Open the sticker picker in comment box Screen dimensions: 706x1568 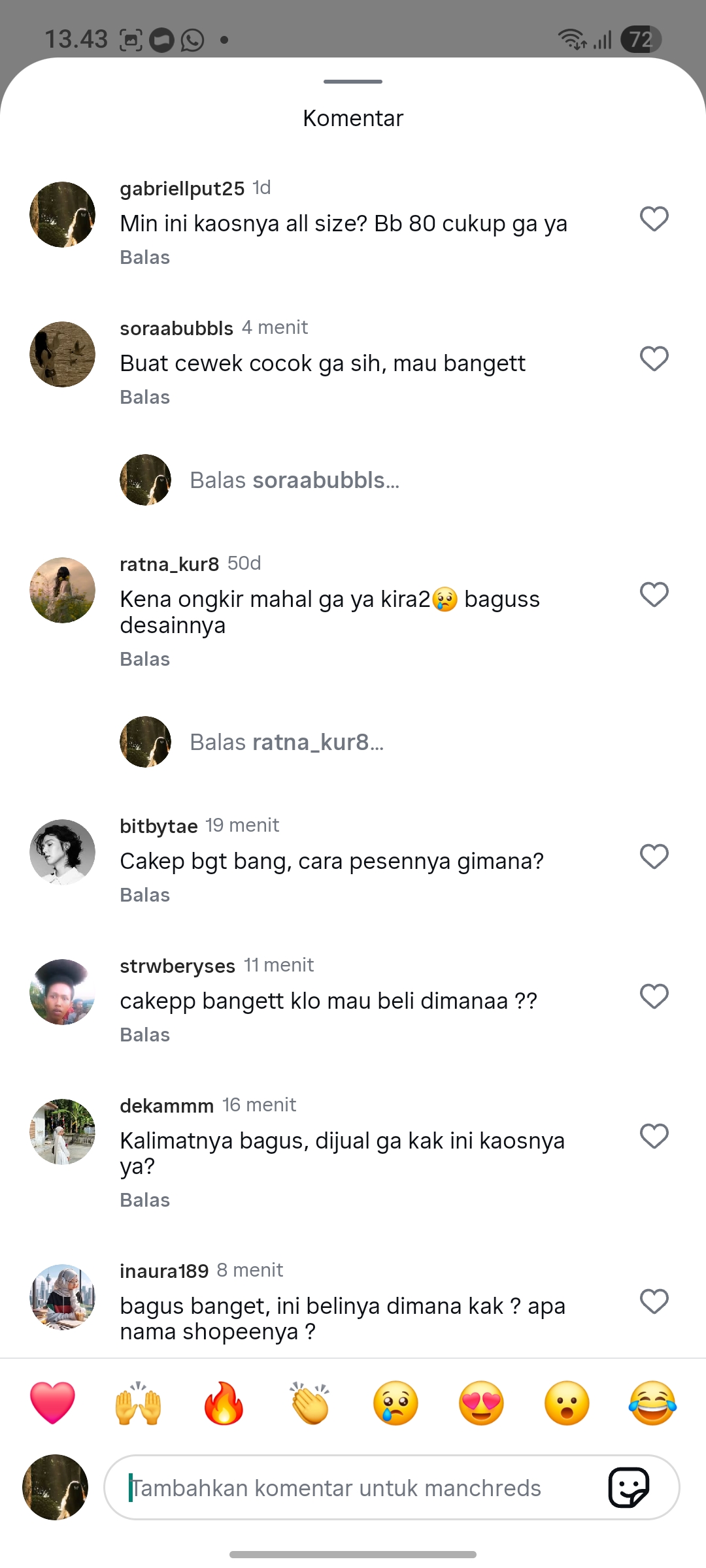(629, 1488)
